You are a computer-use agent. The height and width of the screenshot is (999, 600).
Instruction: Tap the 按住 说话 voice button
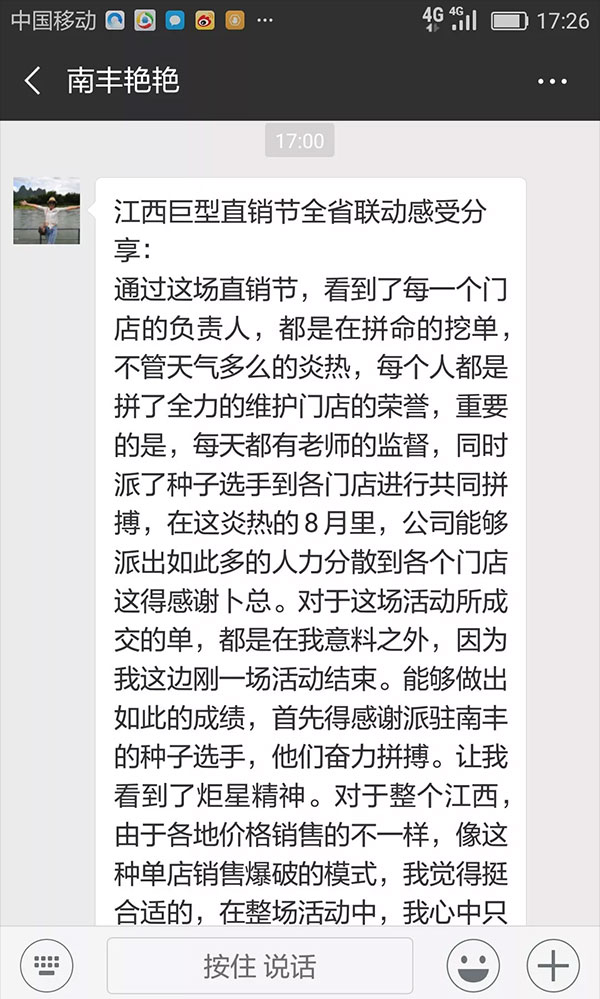tap(260, 966)
